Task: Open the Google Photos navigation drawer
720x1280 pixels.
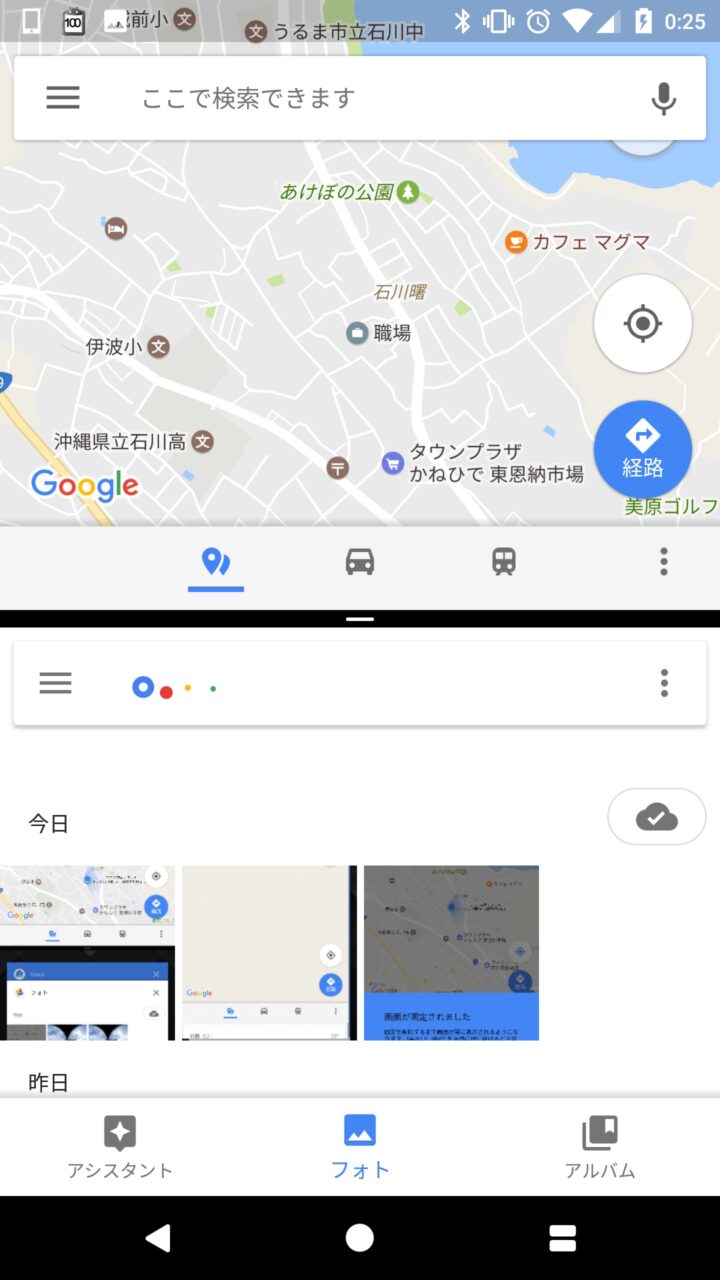Action: coord(56,683)
